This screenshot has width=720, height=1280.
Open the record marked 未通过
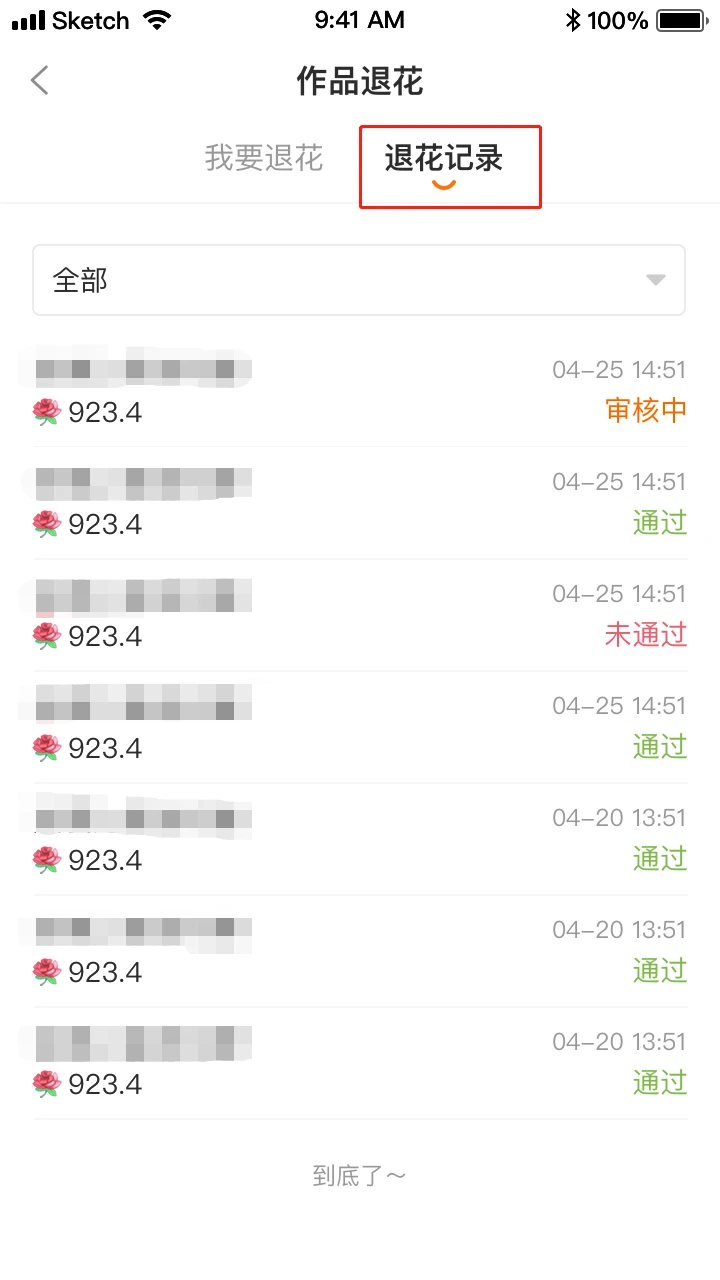click(x=359, y=615)
